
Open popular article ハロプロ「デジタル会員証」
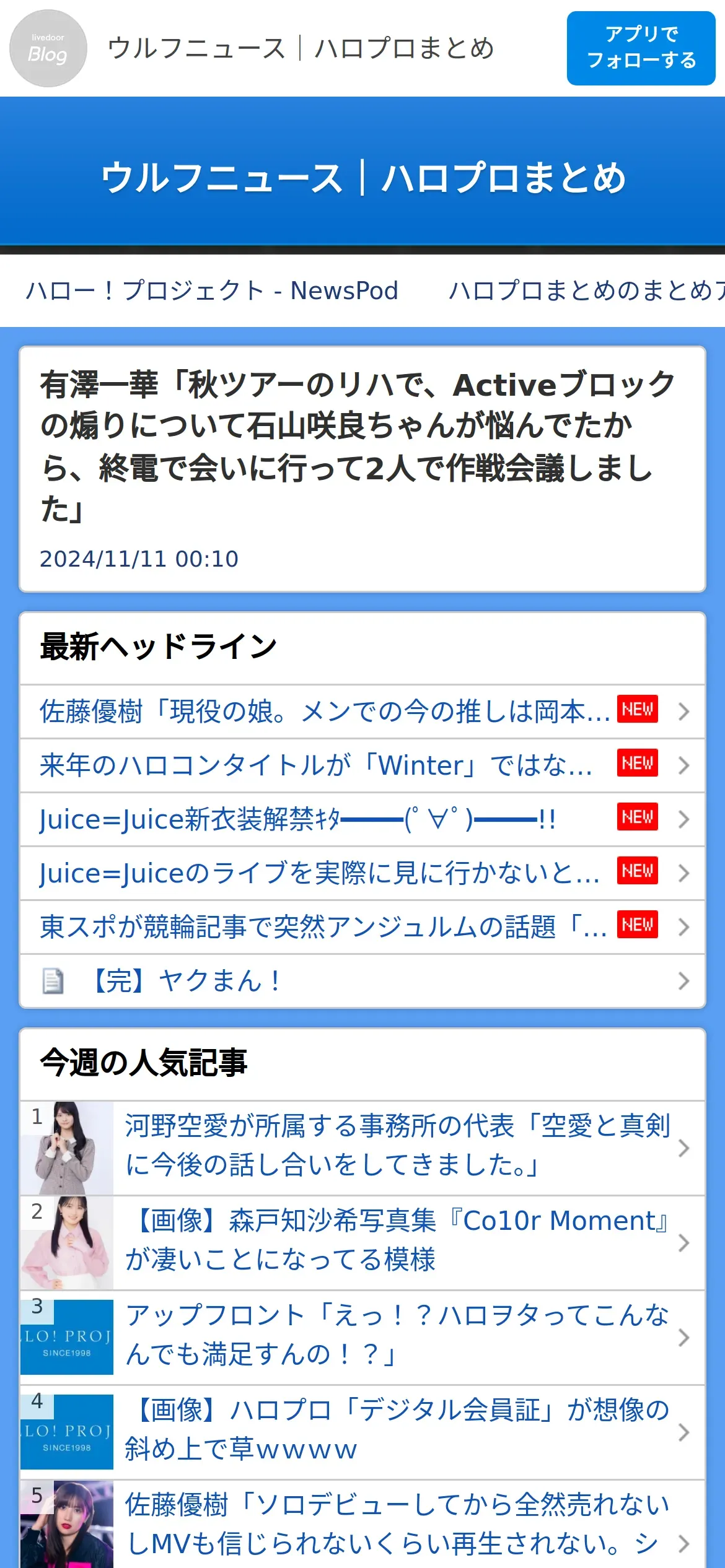(397, 1432)
